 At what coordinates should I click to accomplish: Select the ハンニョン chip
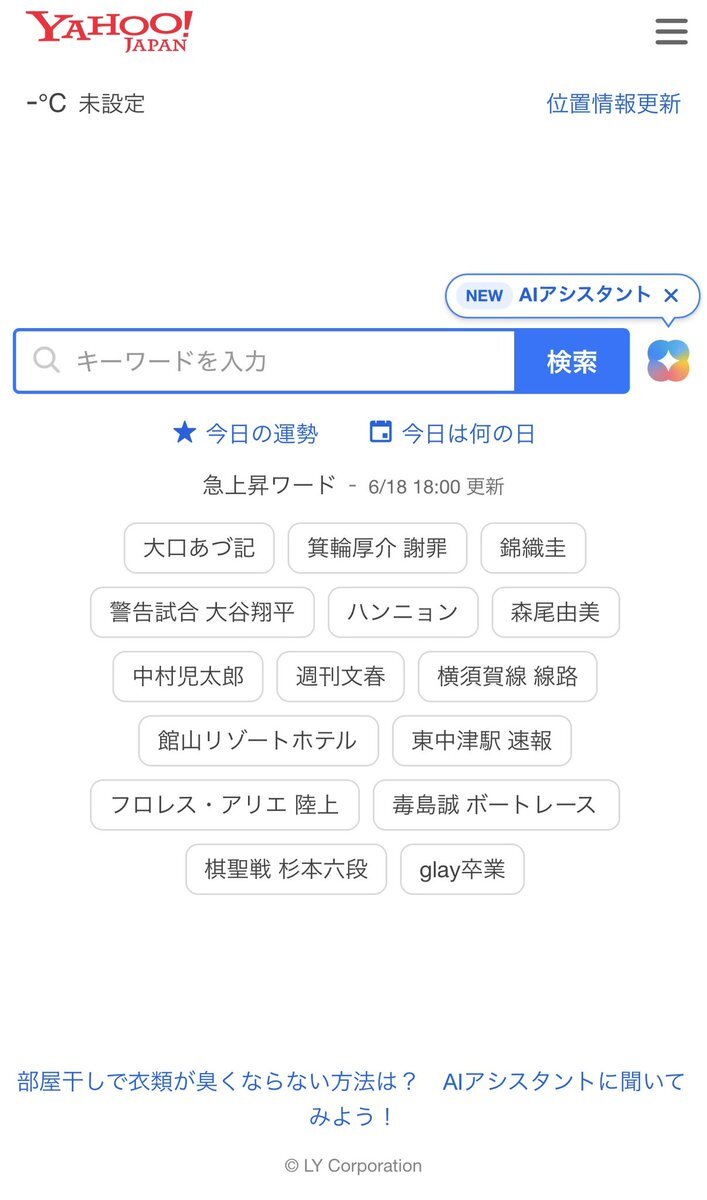pos(403,612)
